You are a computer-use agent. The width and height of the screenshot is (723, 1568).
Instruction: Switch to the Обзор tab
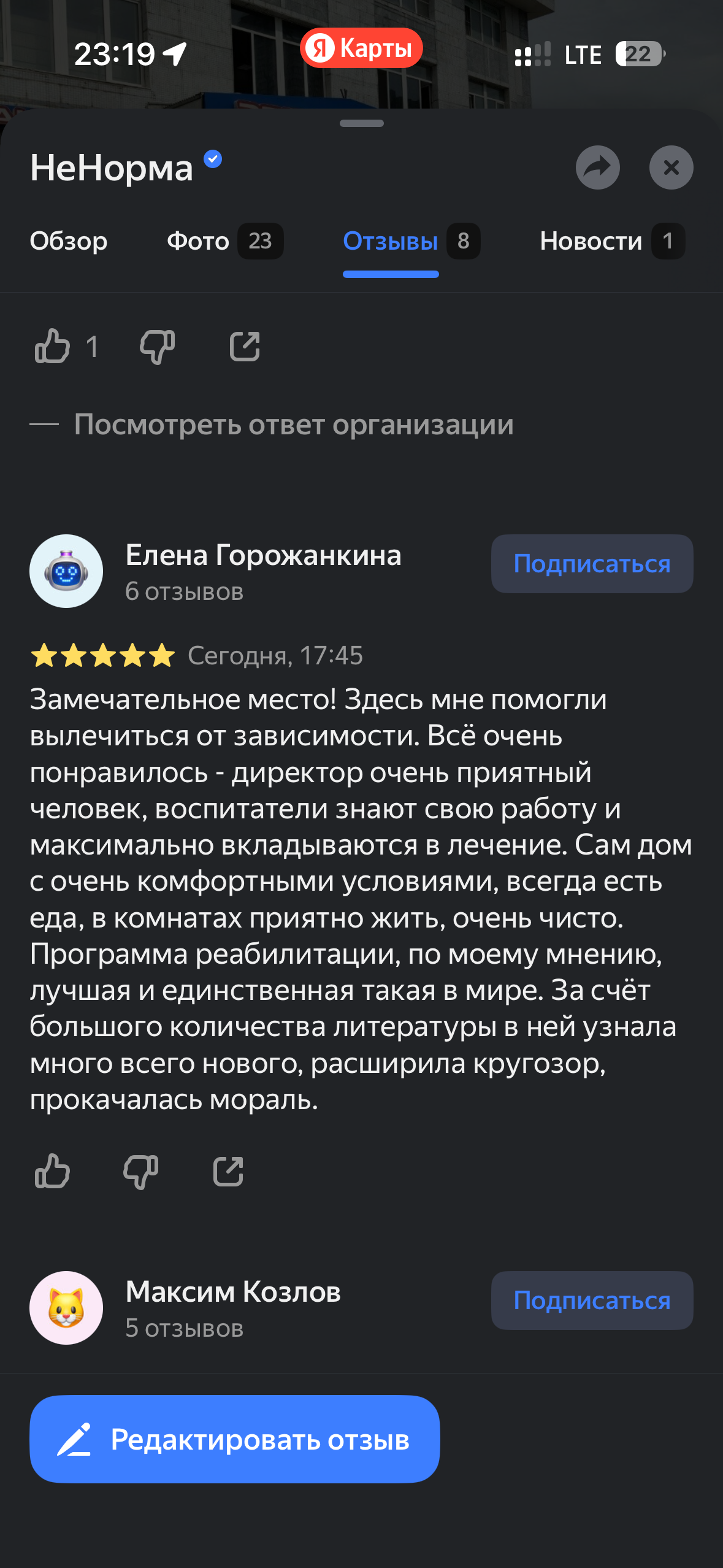pos(69,241)
